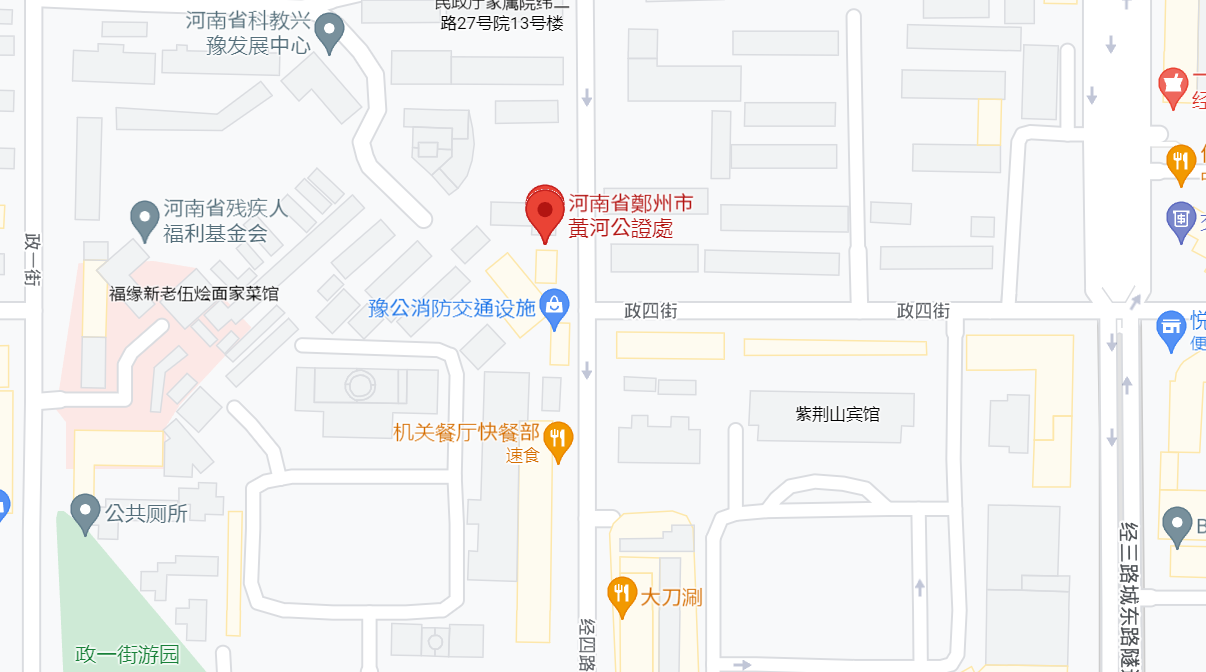Image resolution: width=1206 pixels, height=672 pixels.
Task: Select the 政一街游园 park label
Action: (127, 656)
